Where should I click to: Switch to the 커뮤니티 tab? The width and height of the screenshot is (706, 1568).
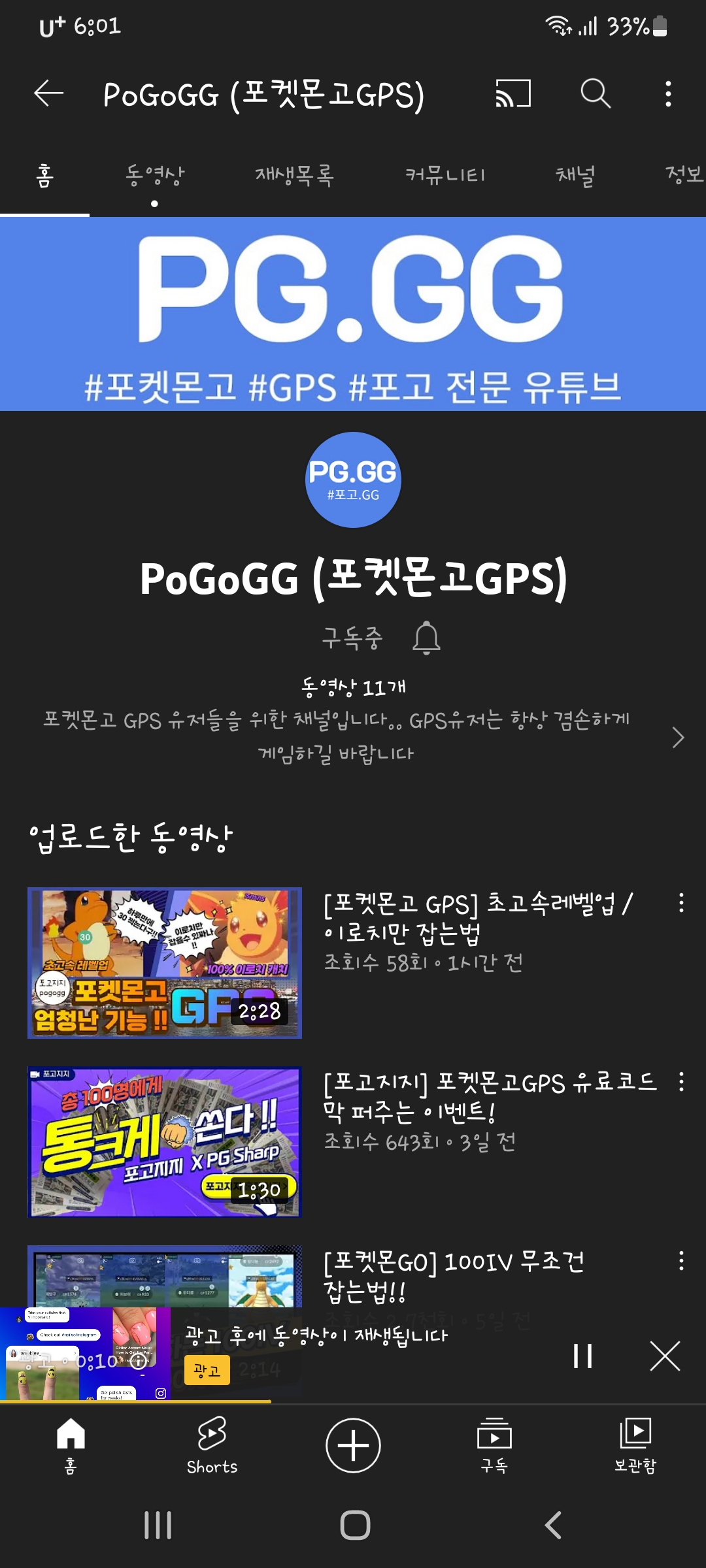pyautogui.click(x=445, y=175)
